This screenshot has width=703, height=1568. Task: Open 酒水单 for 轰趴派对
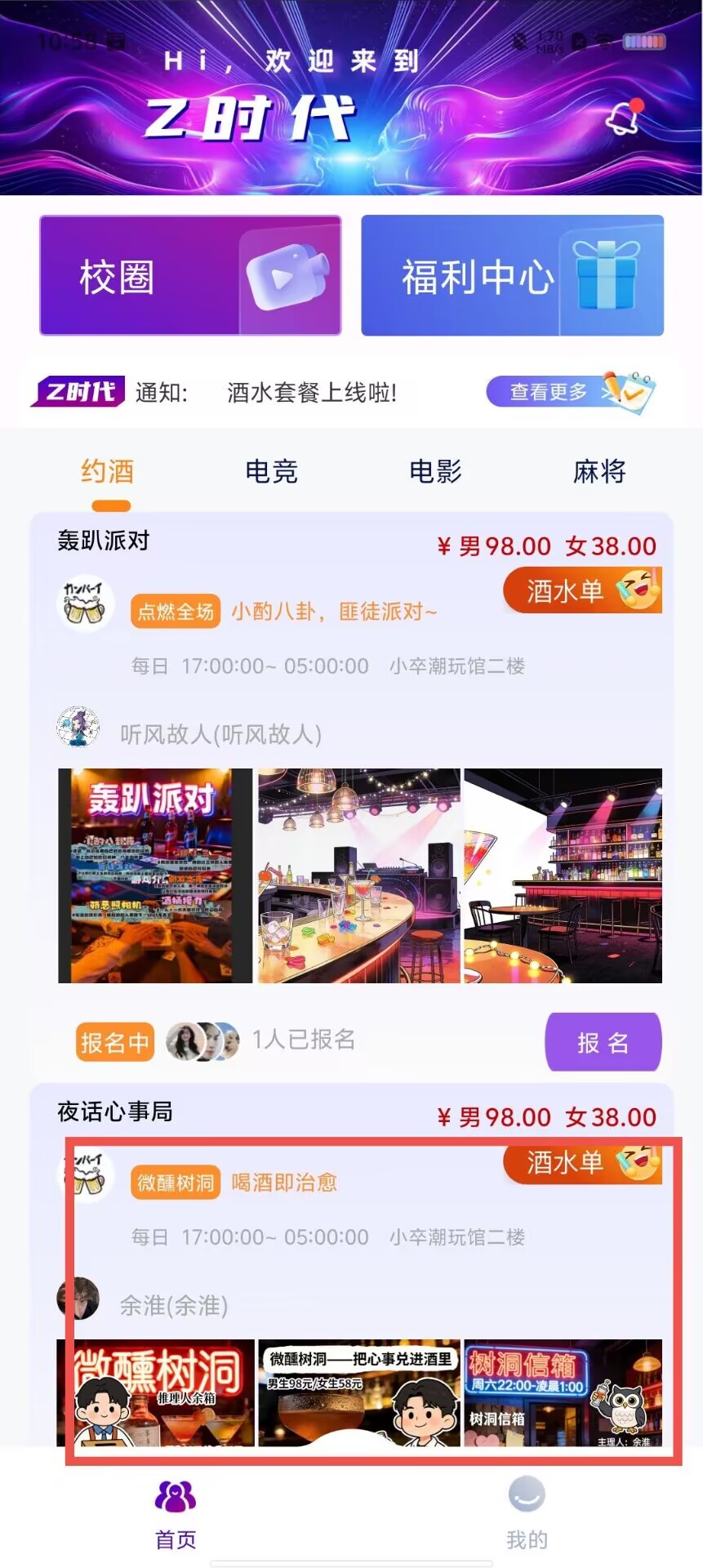point(582,590)
